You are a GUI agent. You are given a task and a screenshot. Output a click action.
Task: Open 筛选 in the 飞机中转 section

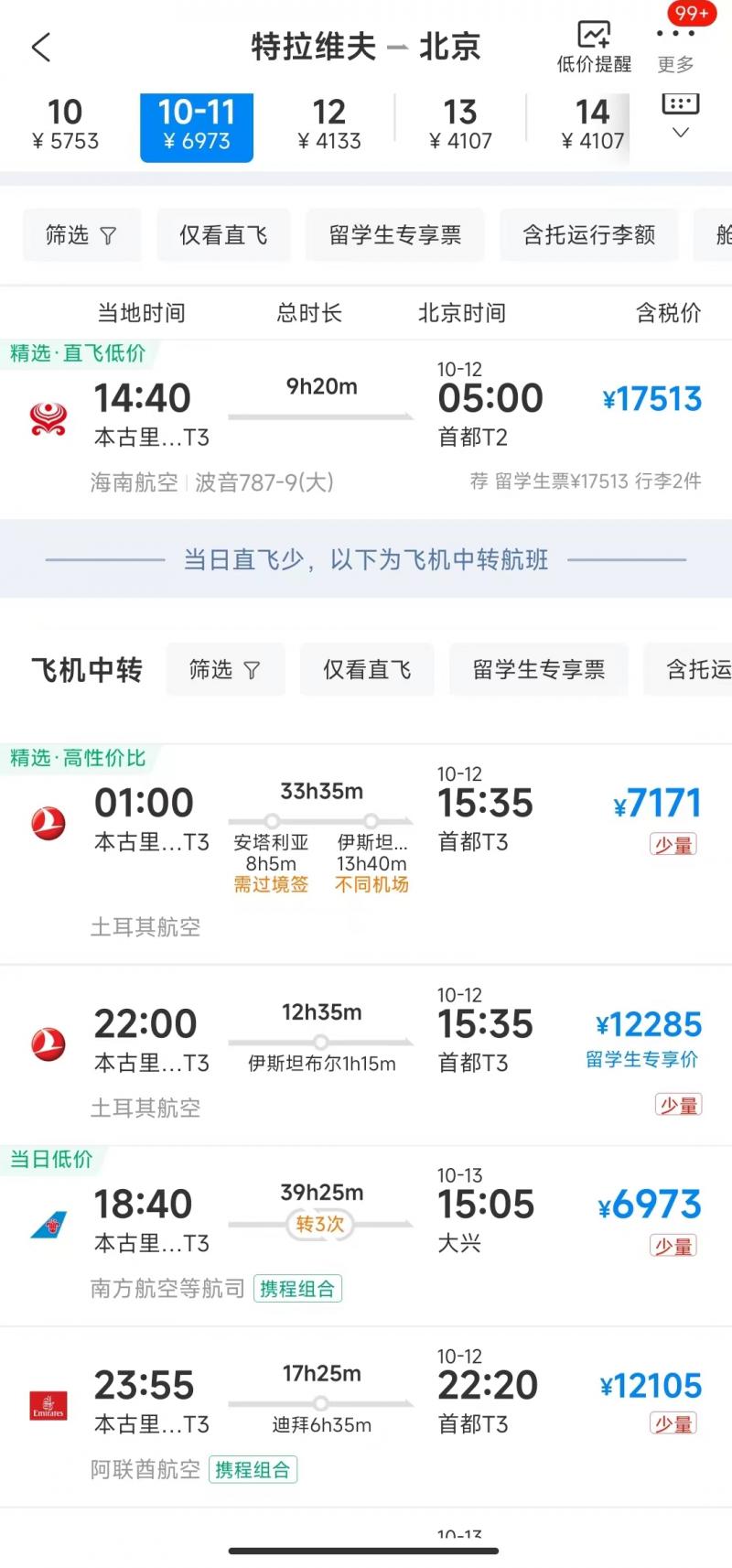[x=225, y=670]
